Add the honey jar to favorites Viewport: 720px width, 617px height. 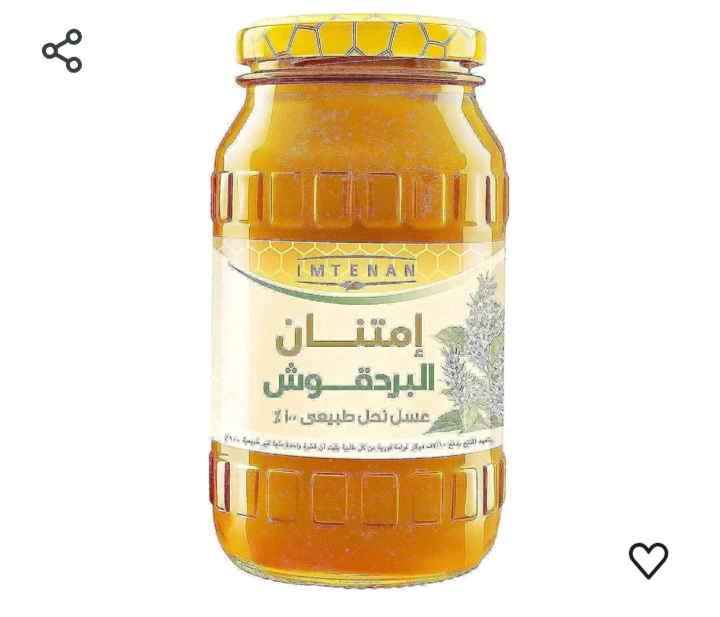click(x=648, y=560)
